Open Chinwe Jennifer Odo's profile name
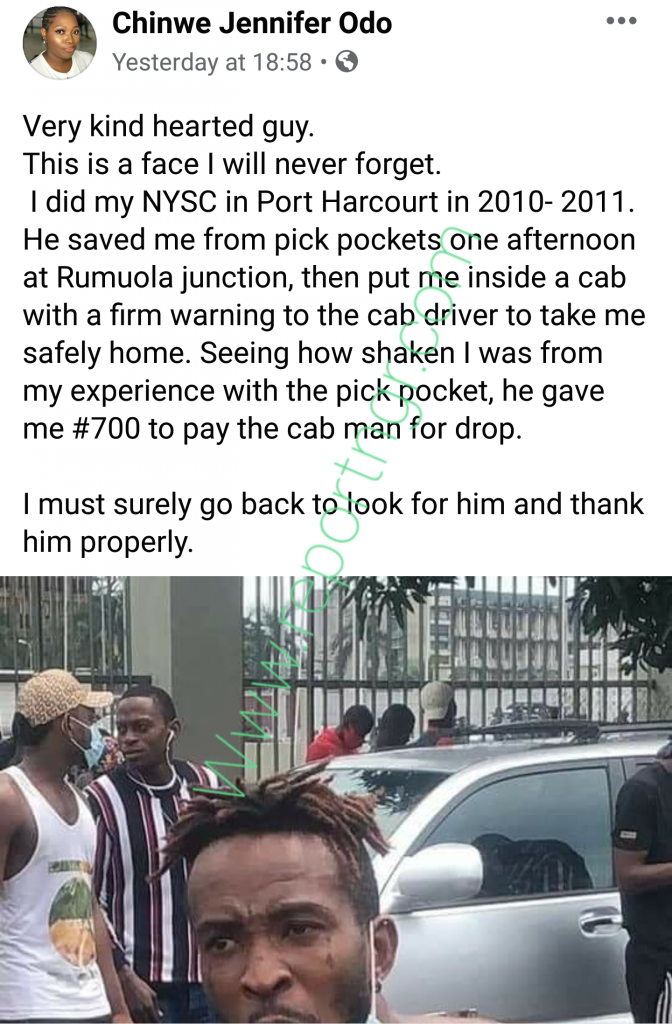The image size is (672, 1024). point(252,22)
